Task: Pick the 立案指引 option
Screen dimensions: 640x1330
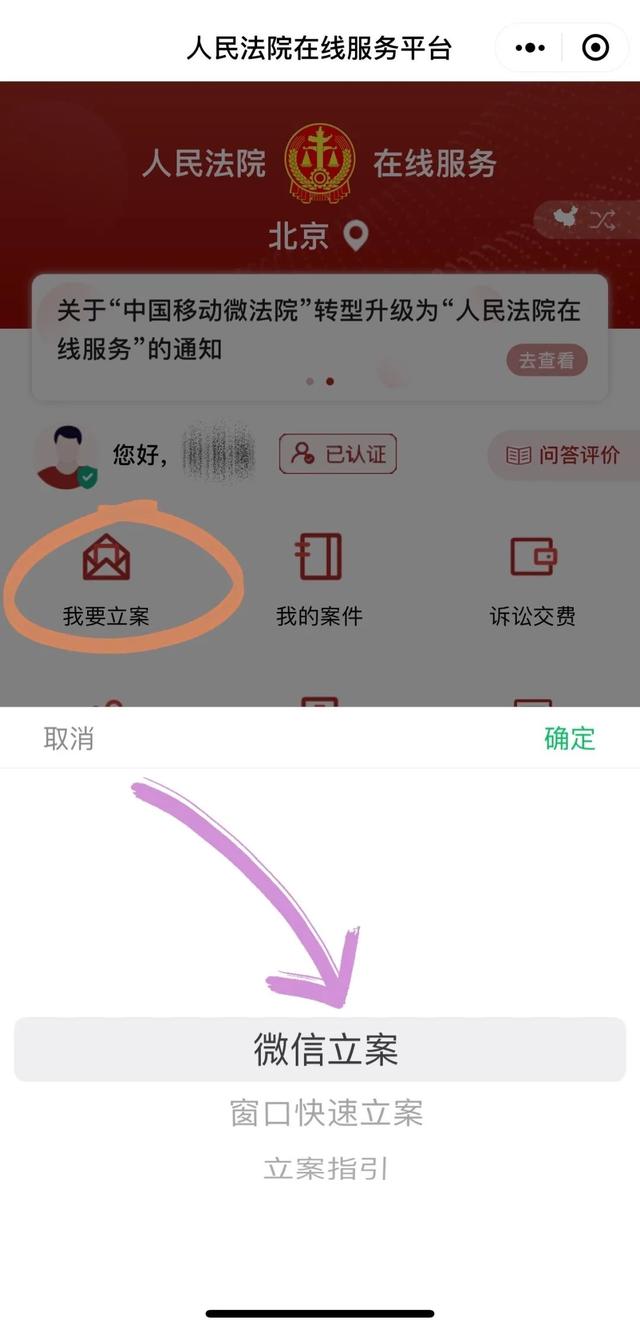Action: (x=326, y=1168)
